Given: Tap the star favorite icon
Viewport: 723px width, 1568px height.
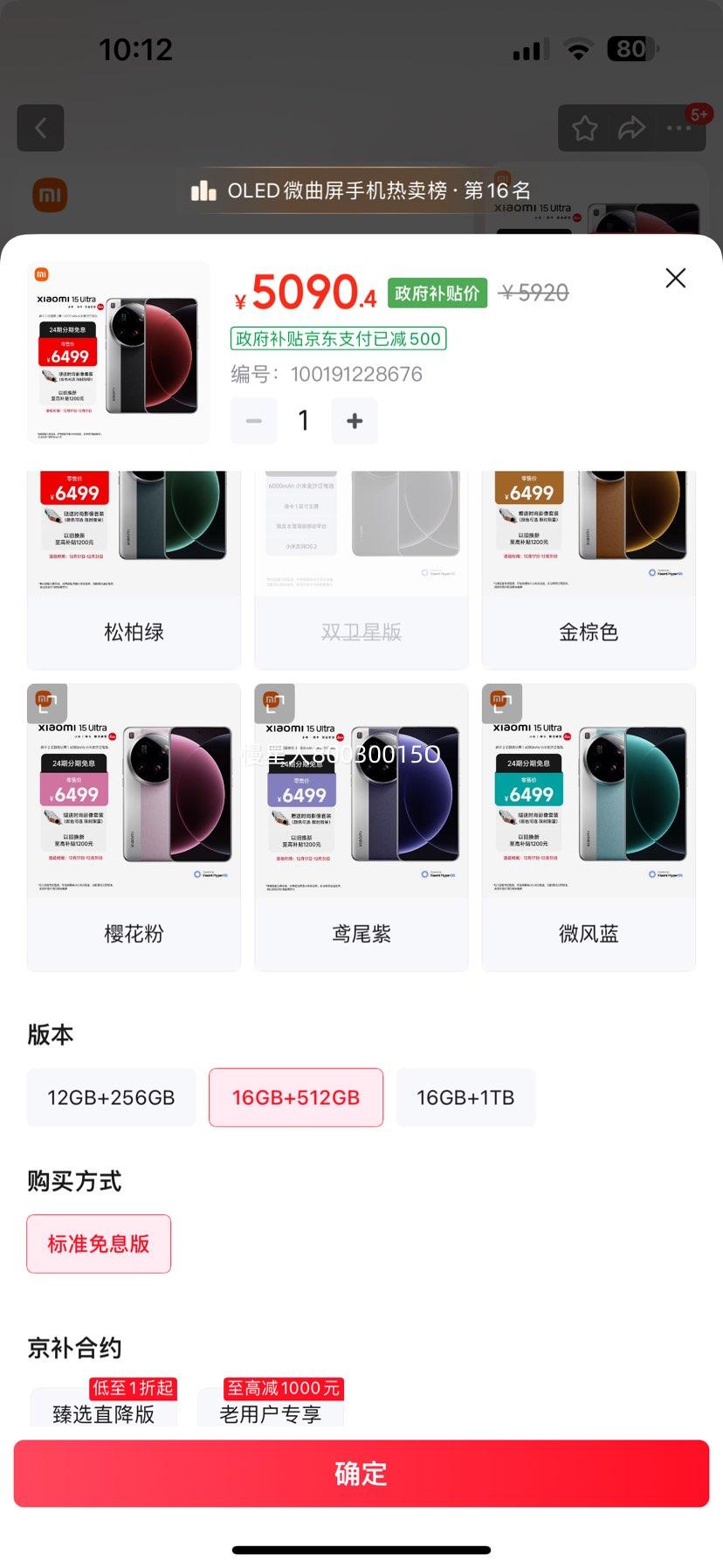Looking at the screenshot, I should tap(583, 128).
